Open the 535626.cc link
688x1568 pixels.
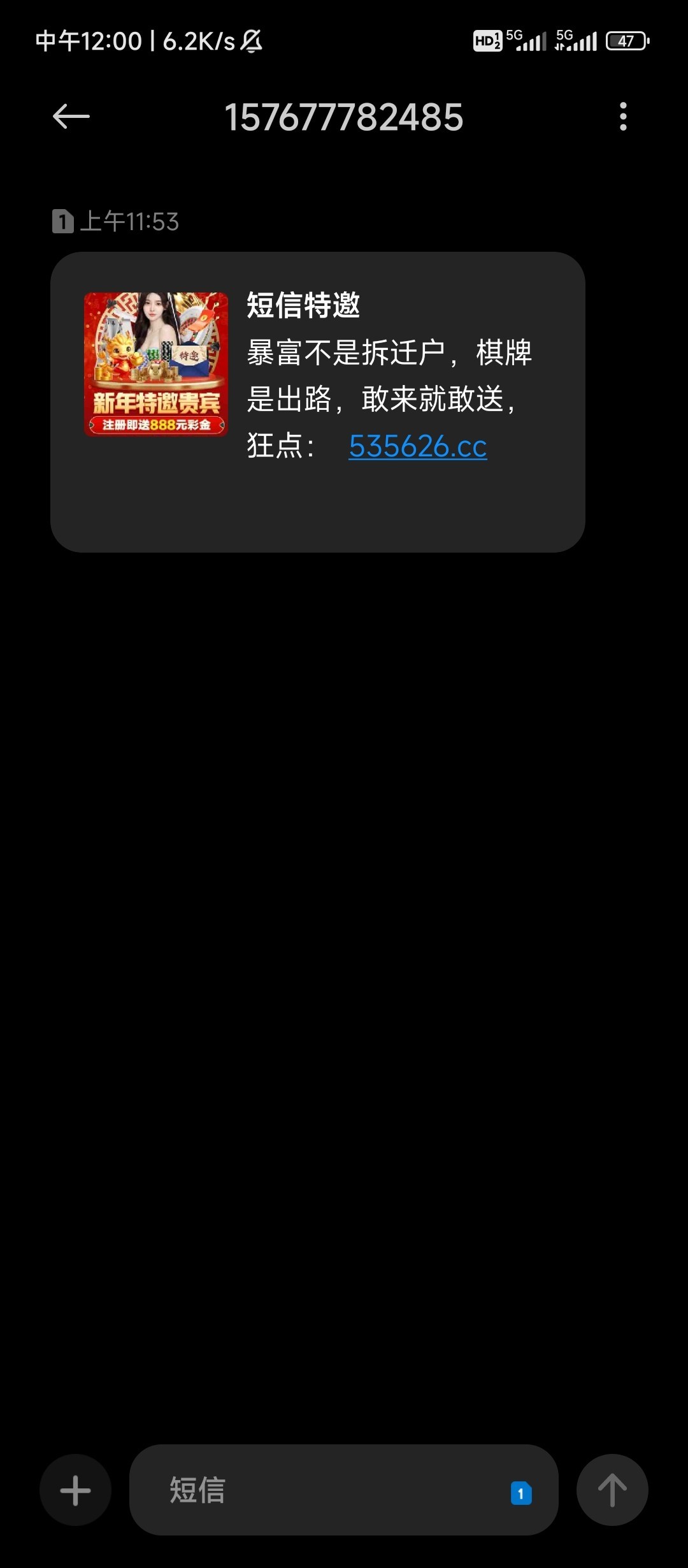[x=418, y=446]
